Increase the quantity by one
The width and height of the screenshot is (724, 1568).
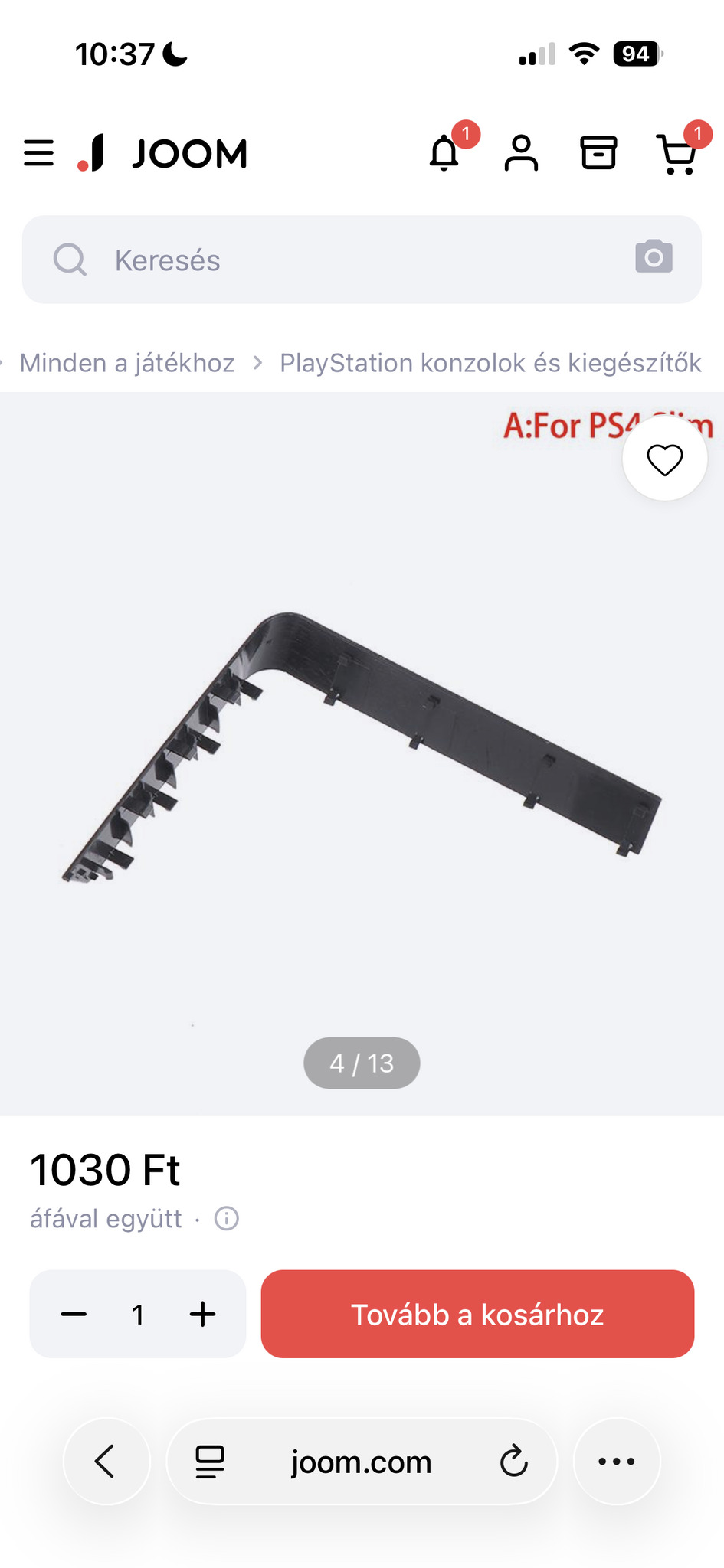click(202, 1315)
